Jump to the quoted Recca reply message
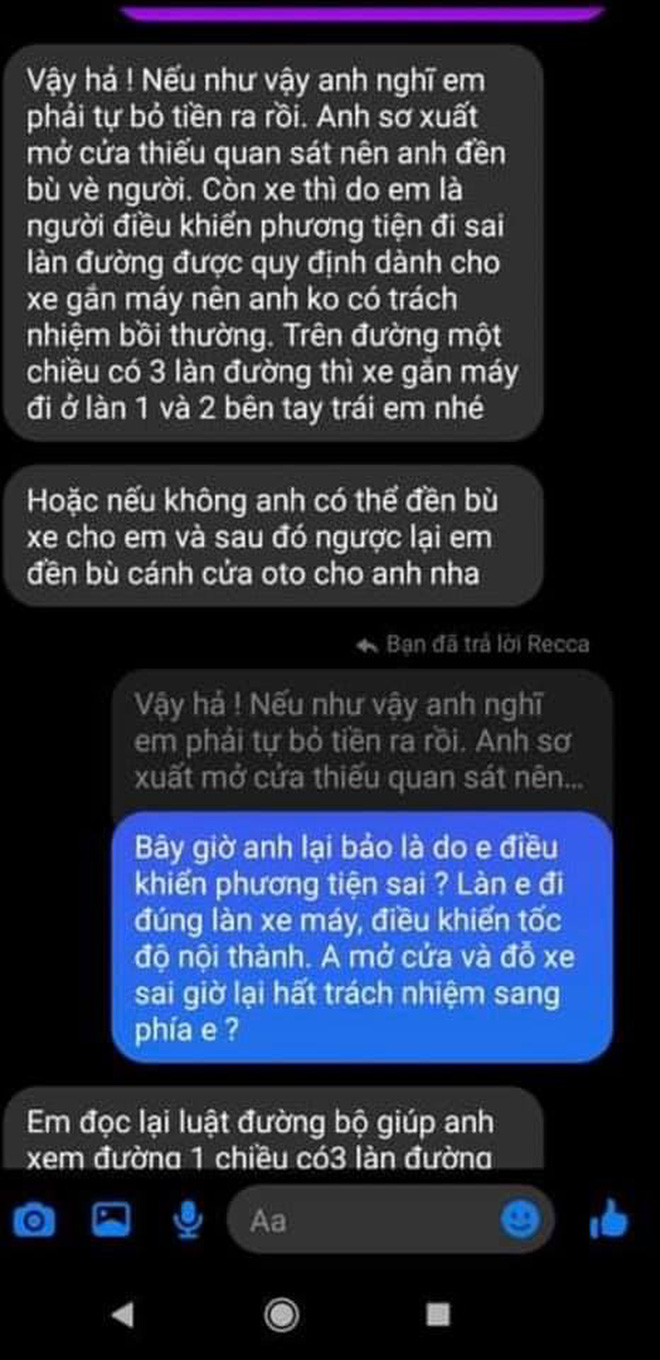 point(360,740)
